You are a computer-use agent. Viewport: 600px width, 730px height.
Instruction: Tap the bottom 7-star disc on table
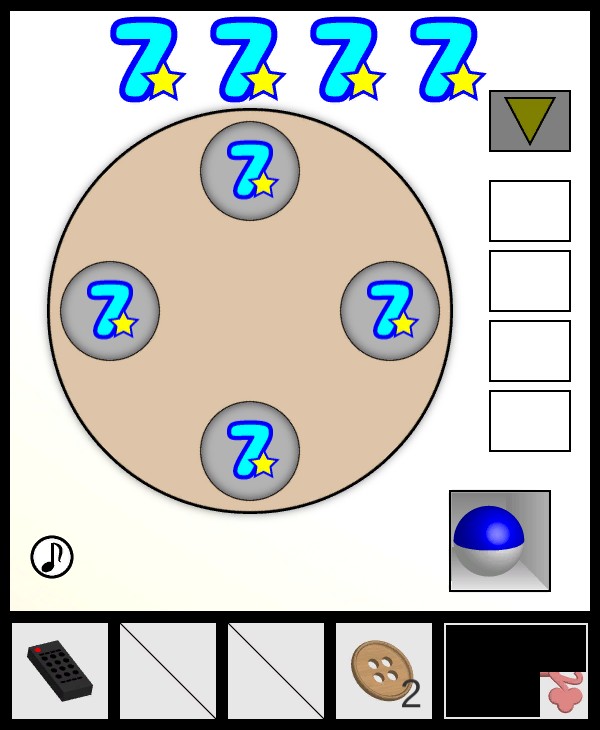tap(250, 451)
